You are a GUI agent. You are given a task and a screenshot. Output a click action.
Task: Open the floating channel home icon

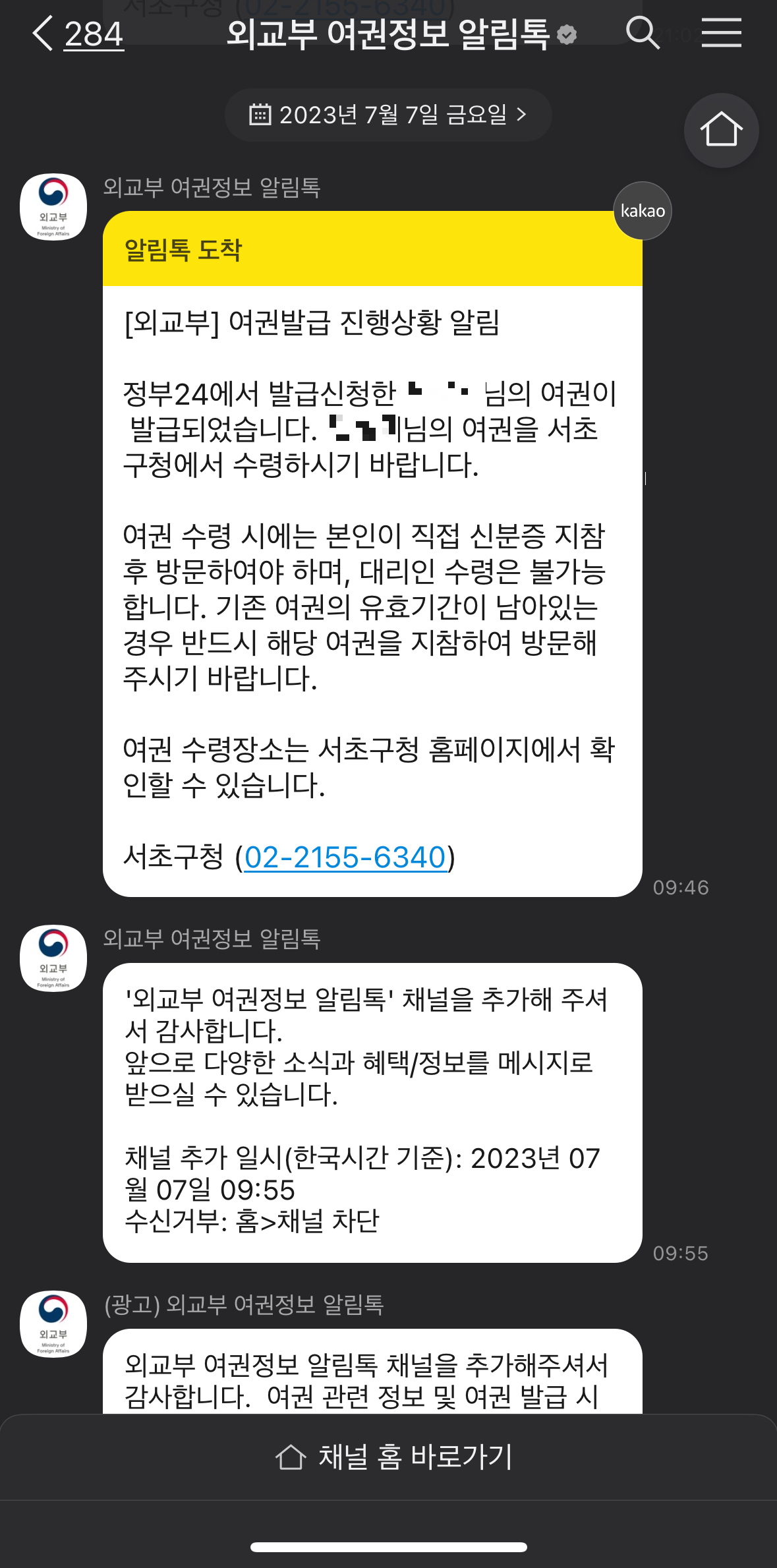(x=720, y=130)
